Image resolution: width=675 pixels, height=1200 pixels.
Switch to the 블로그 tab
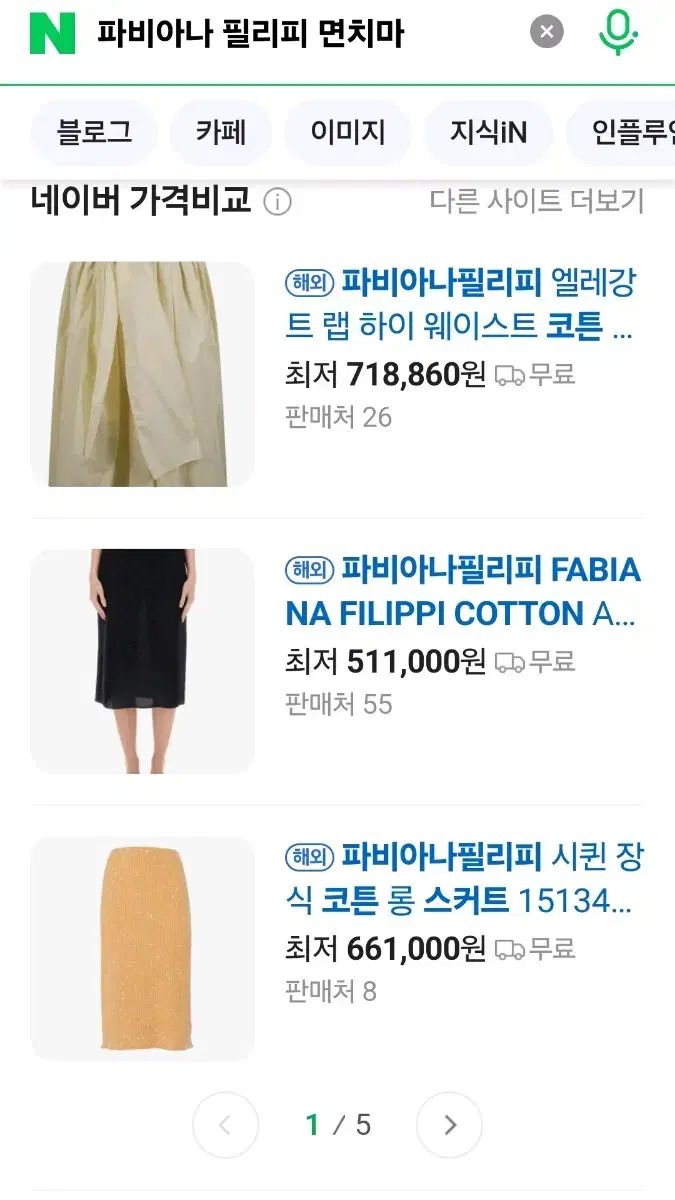[x=94, y=132]
